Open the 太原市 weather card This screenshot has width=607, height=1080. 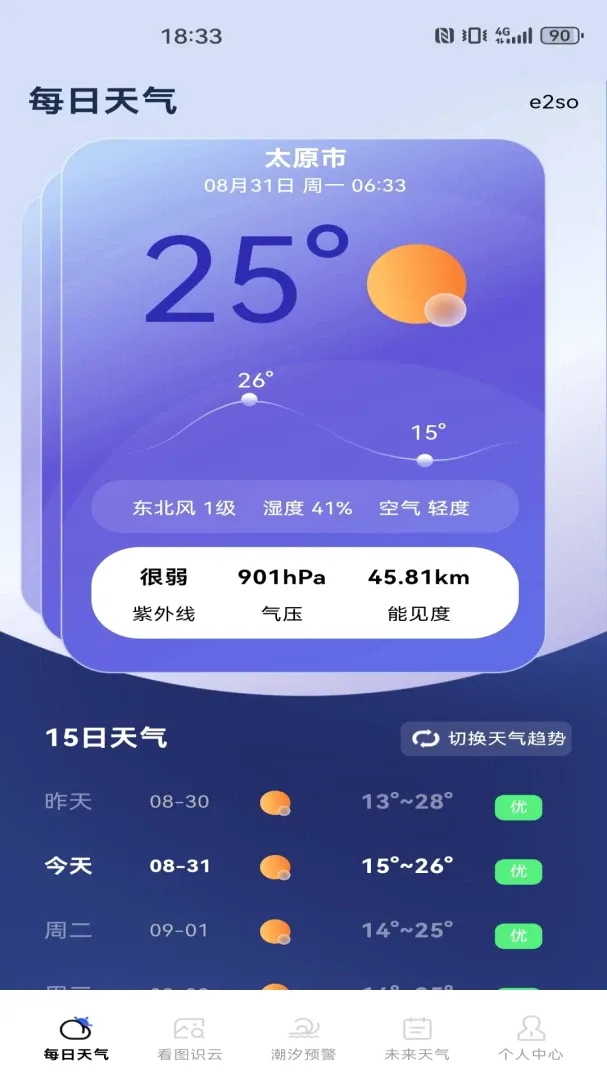303,405
